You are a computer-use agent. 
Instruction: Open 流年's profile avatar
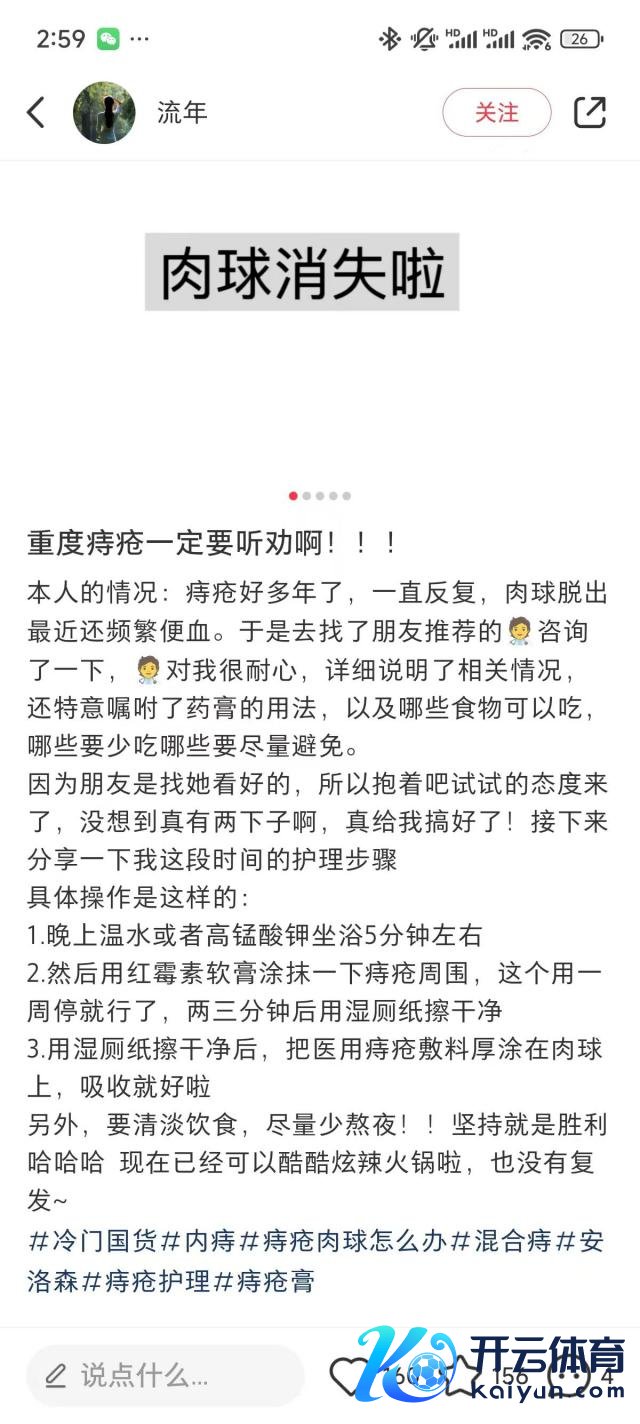(104, 112)
